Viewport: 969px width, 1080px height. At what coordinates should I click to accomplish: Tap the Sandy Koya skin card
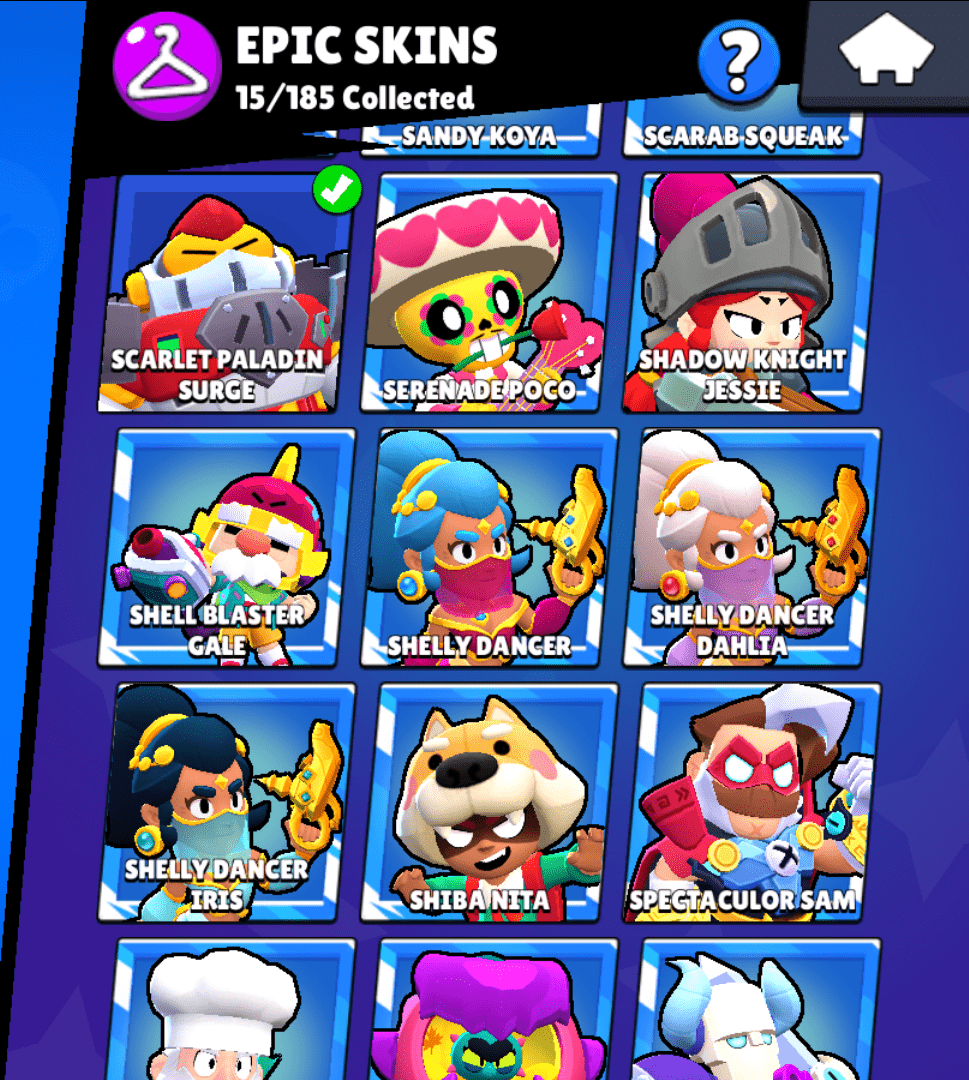478,138
